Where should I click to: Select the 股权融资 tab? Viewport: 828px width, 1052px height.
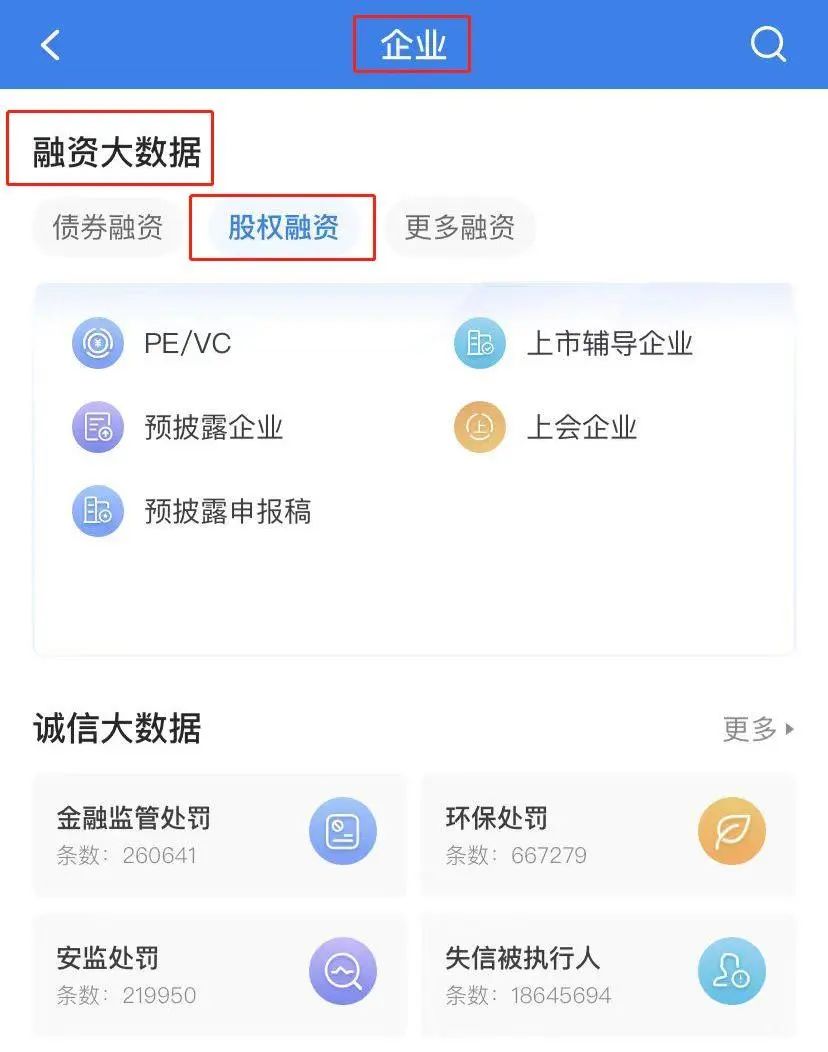(282, 228)
